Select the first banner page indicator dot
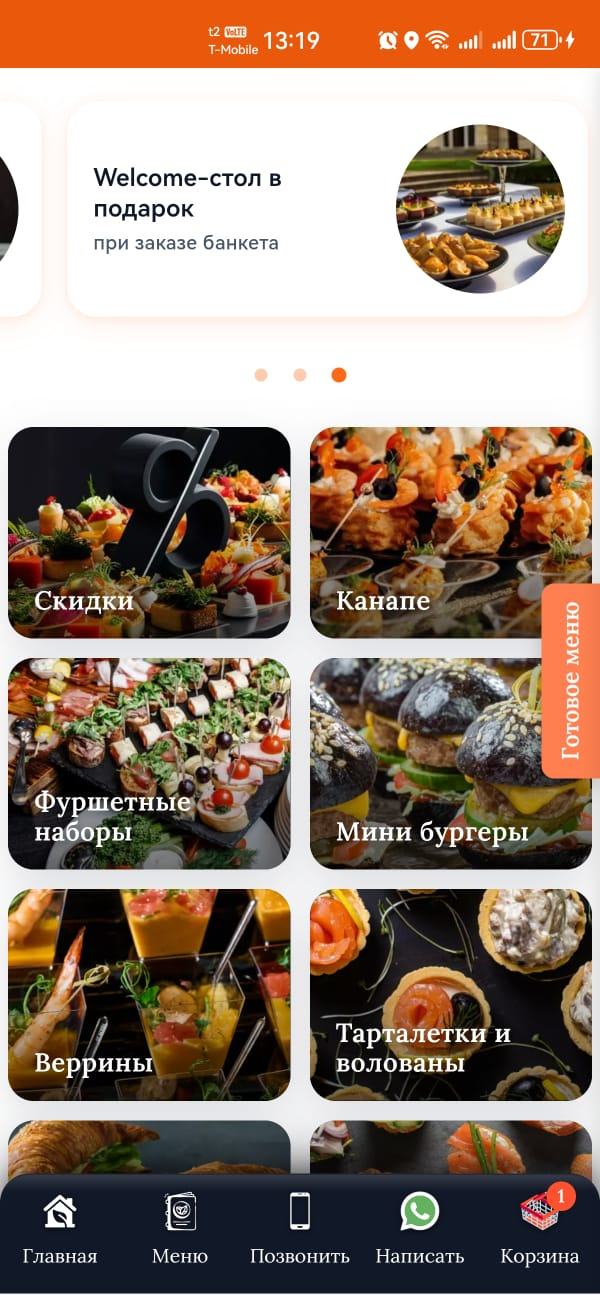This screenshot has width=600, height=1295. pyautogui.click(x=261, y=375)
